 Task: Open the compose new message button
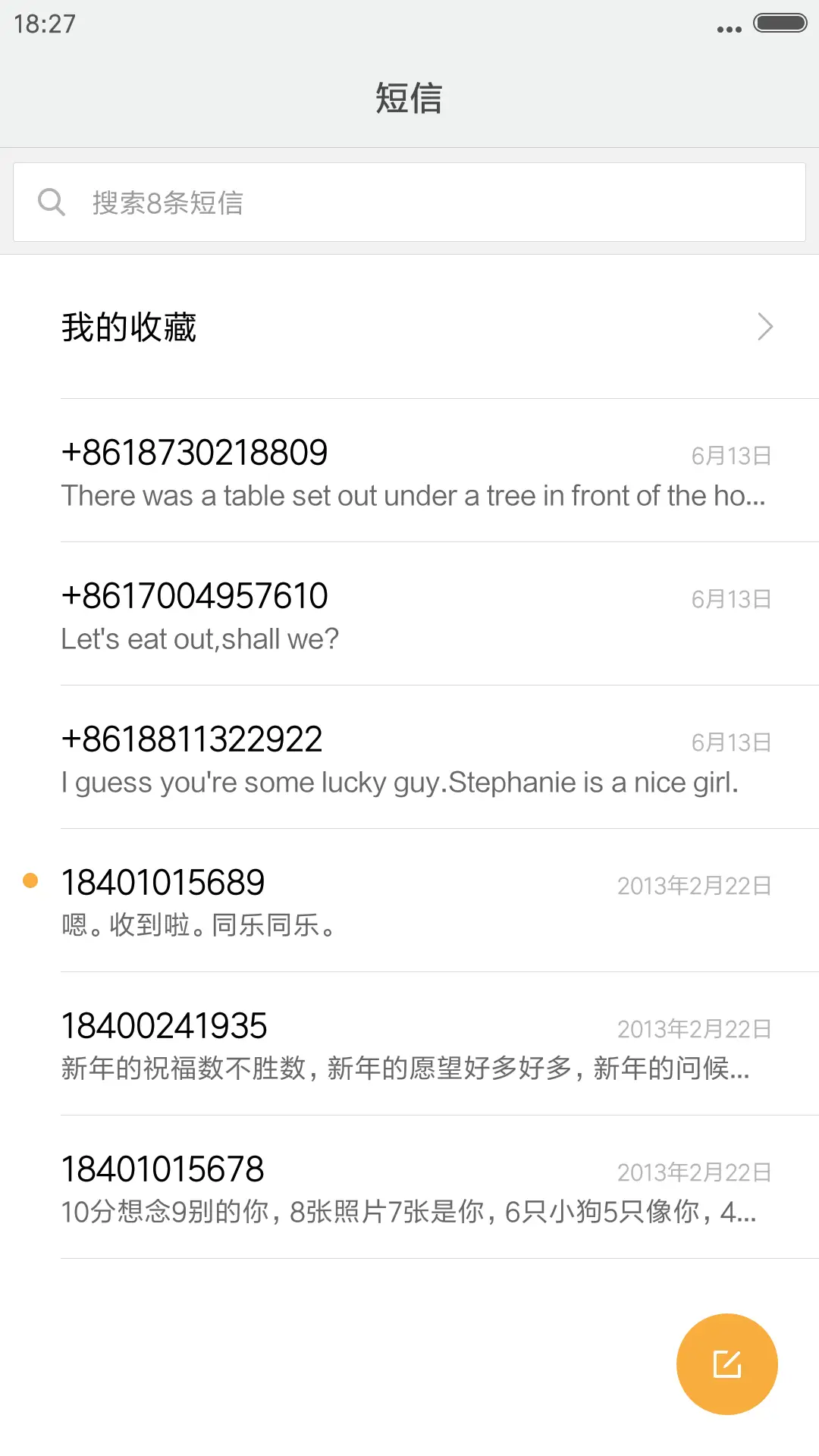click(726, 1363)
